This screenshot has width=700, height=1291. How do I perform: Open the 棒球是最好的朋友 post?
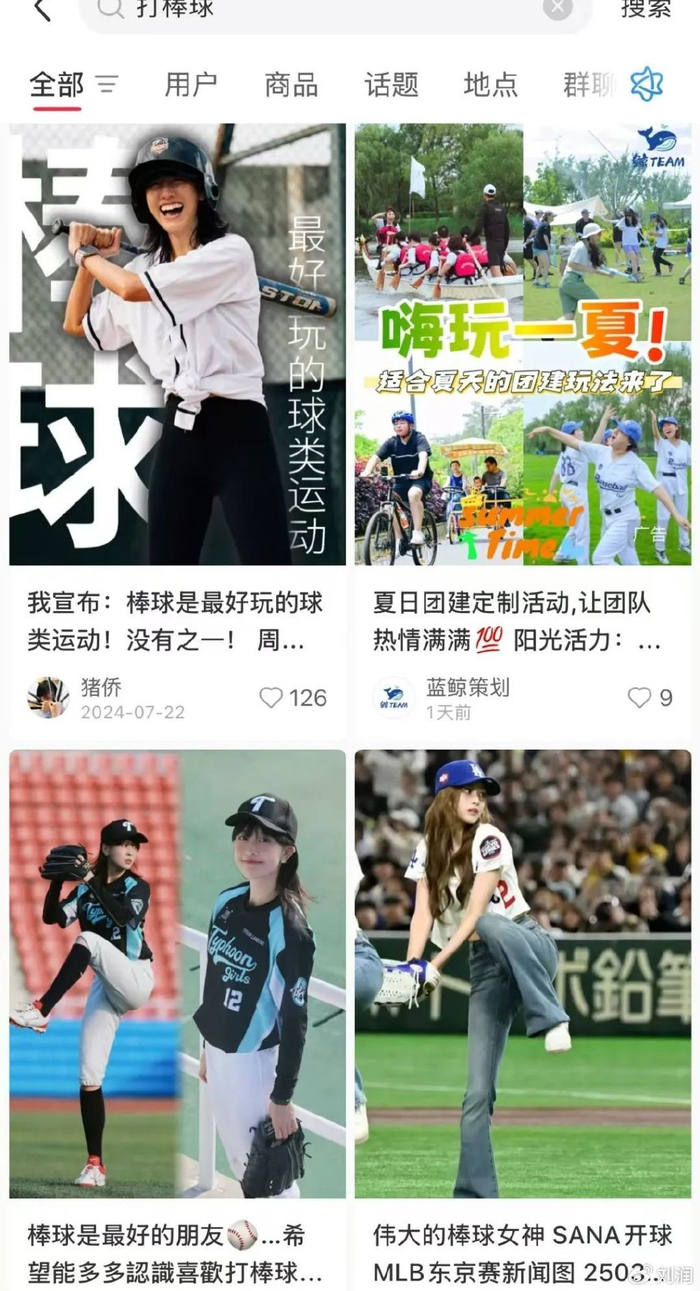tap(177, 975)
